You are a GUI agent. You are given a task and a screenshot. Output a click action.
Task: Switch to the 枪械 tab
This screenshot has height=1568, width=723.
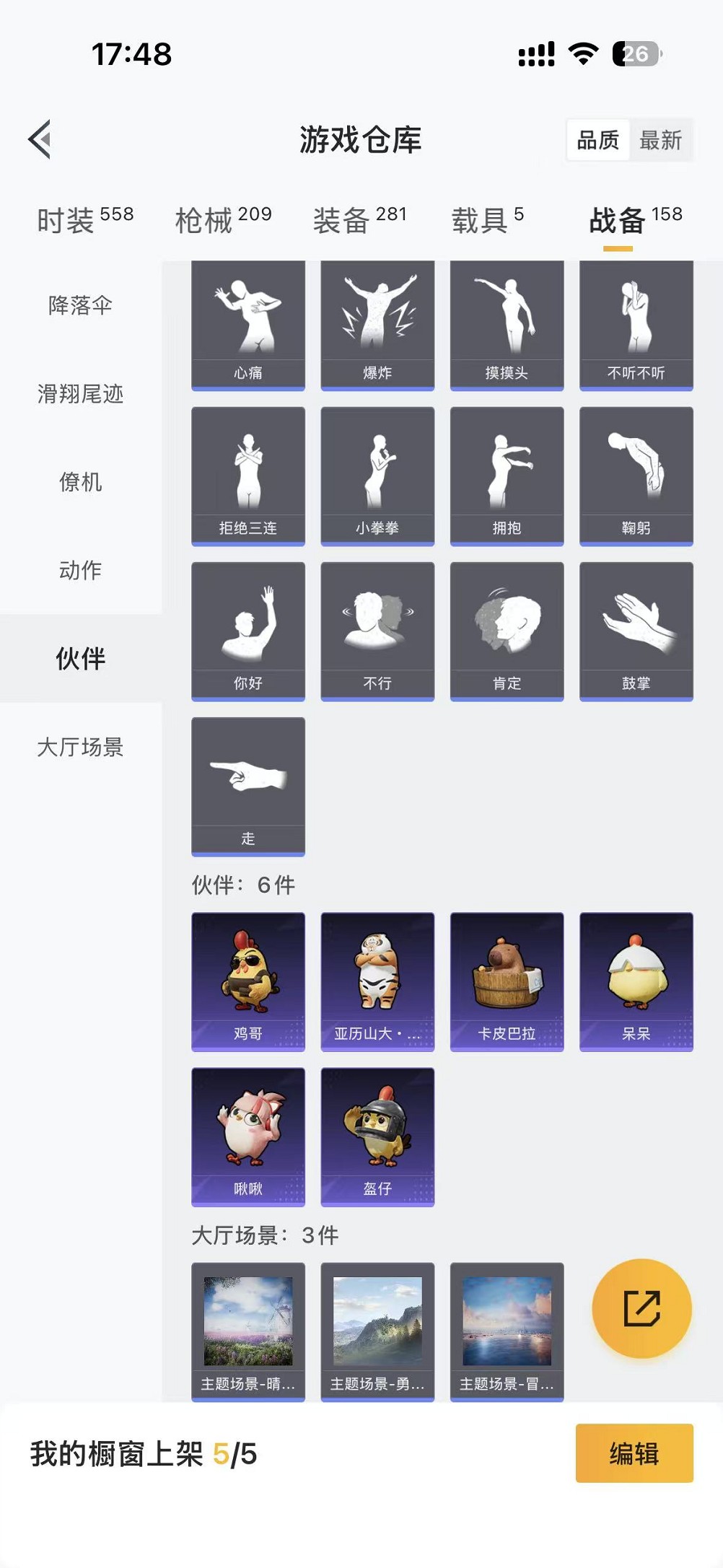(223, 219)
